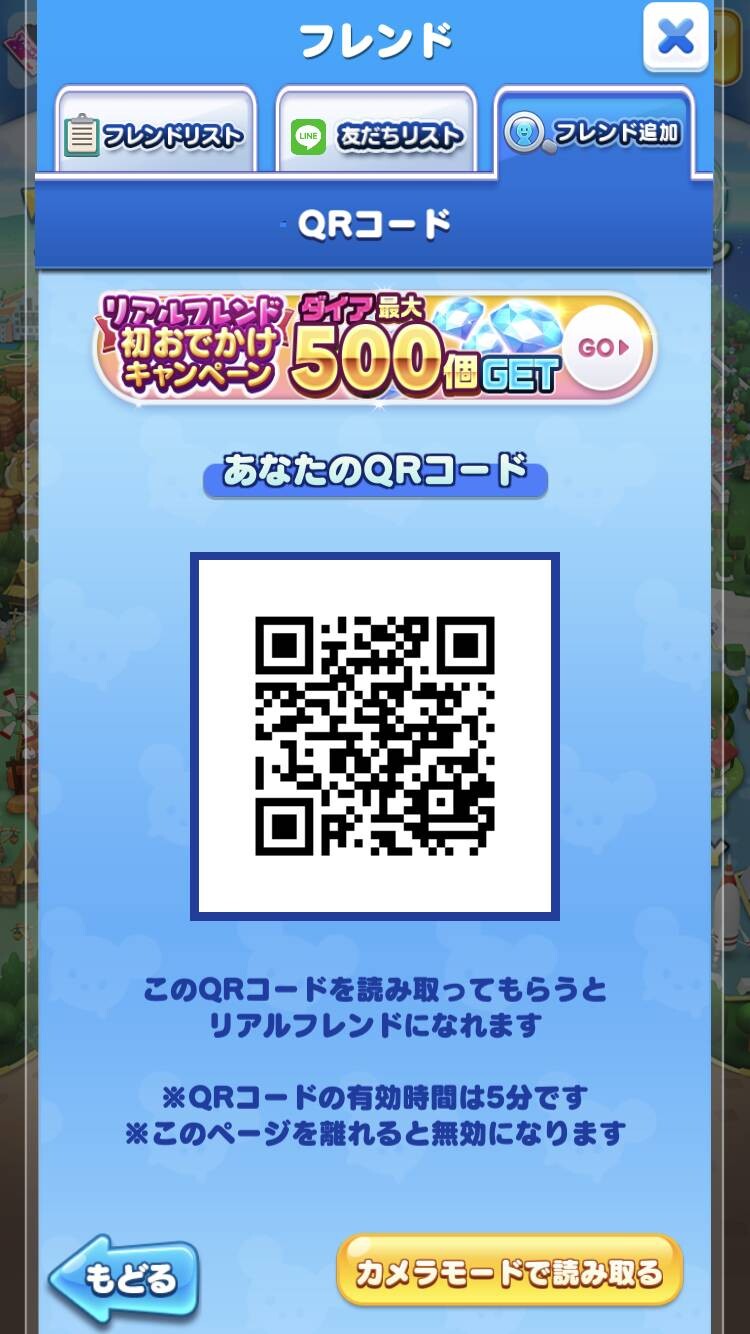Go back with the もどる button
This screenshot has width=750, height=1334.
point(124,1277)
